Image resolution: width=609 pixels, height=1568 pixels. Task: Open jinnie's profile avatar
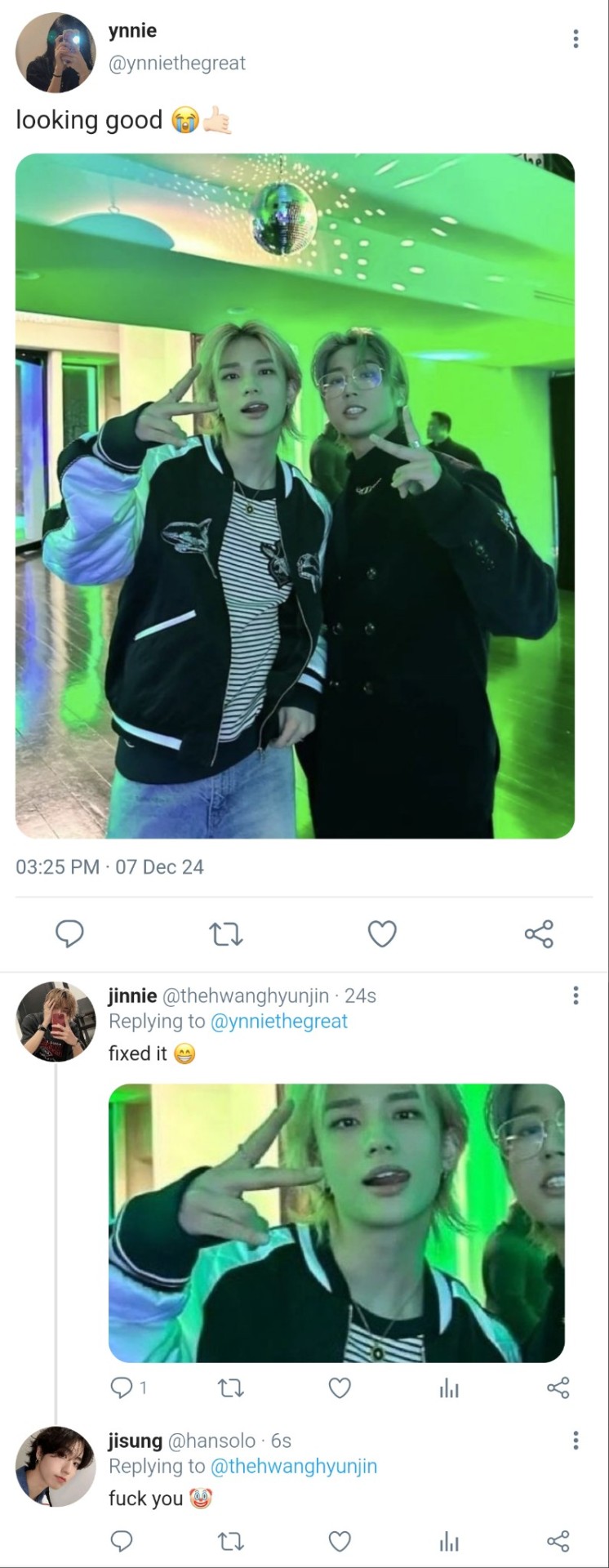[56, 1022]
